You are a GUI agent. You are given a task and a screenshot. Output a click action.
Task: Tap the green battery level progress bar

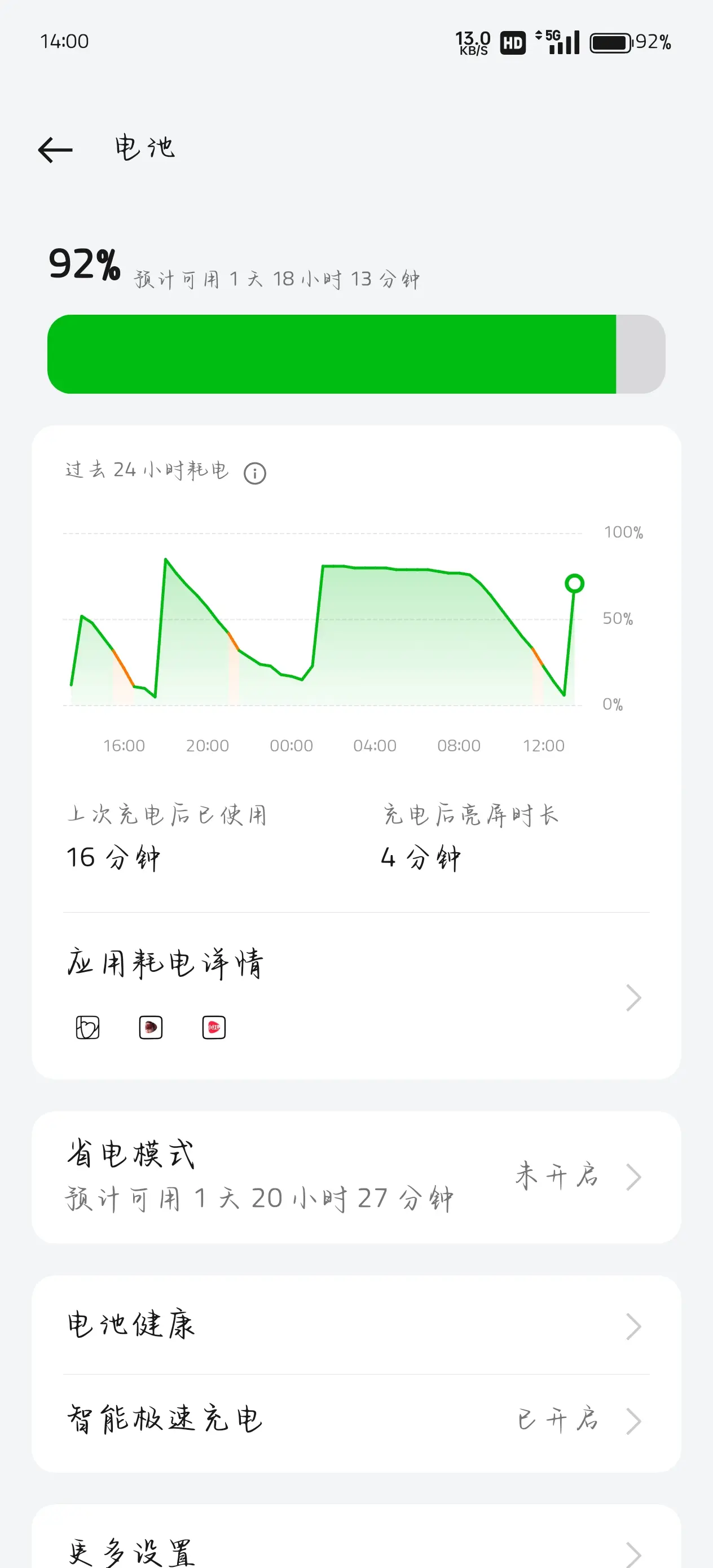(335, 355)
